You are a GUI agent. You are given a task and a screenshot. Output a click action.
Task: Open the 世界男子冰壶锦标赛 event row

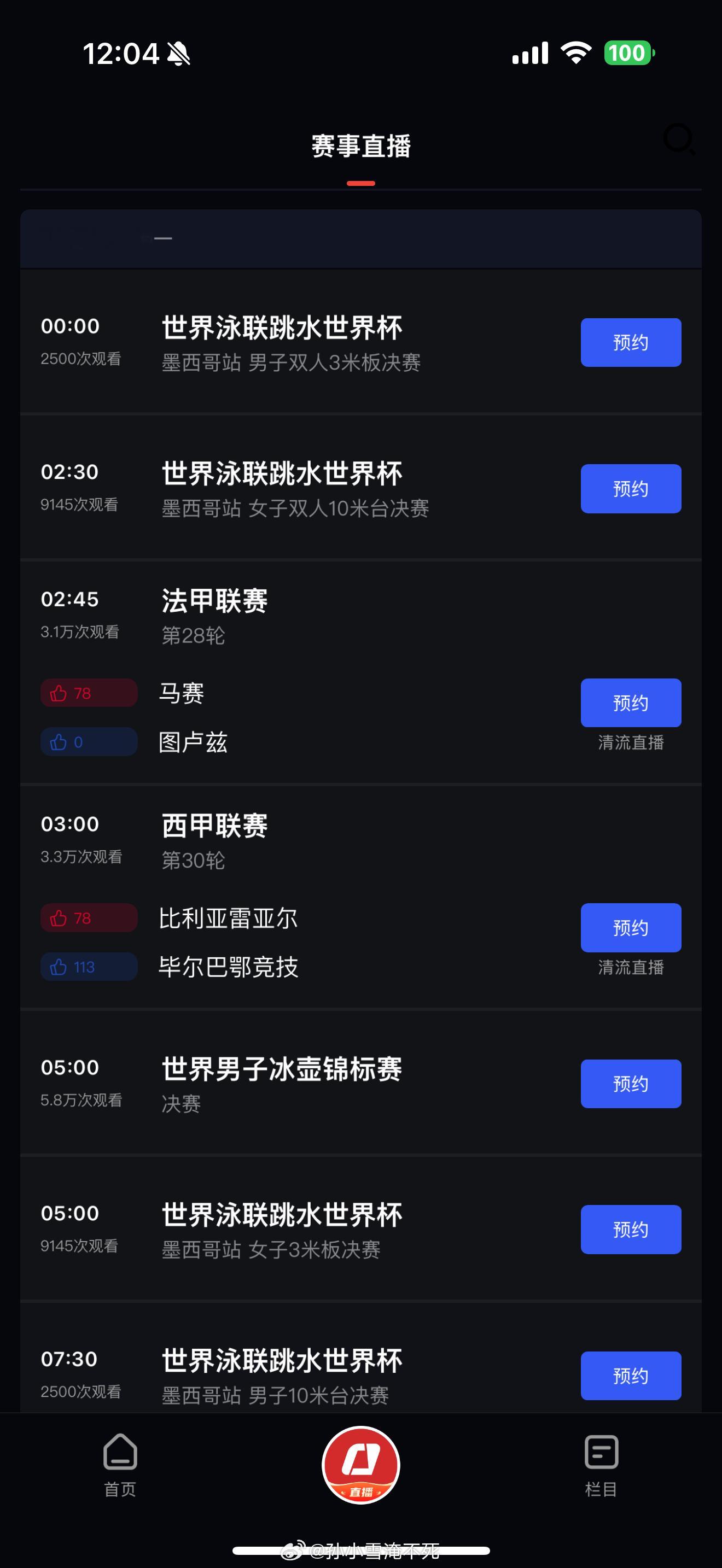pos(361,1084)
